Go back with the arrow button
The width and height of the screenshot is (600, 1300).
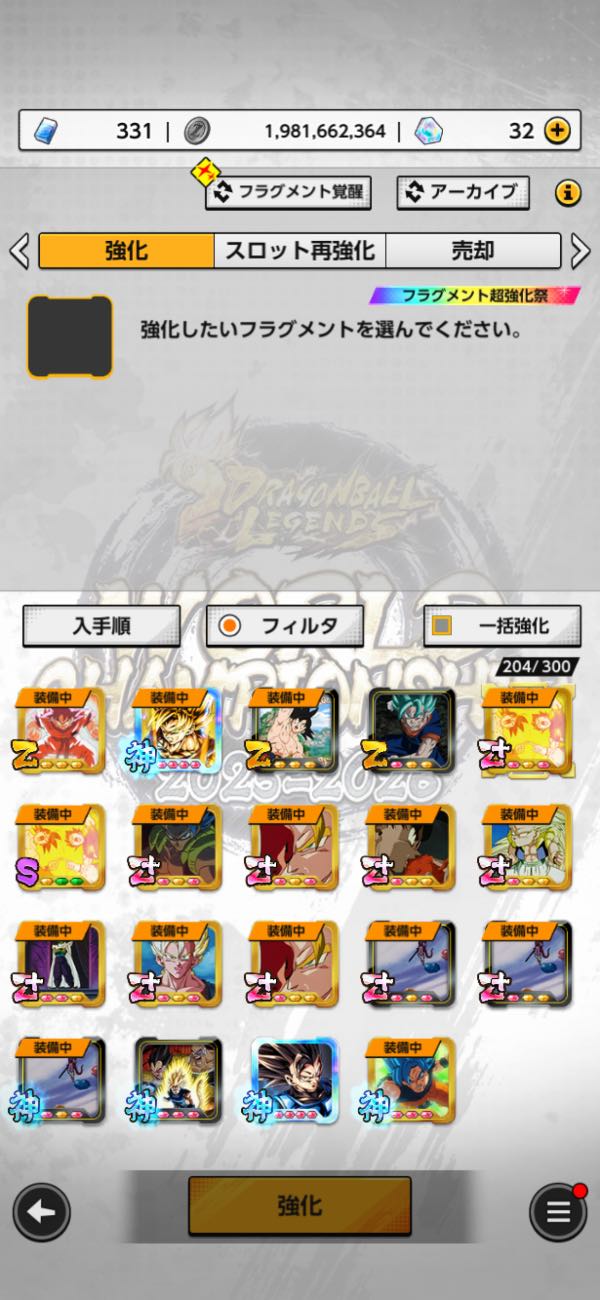point(41,1213)
